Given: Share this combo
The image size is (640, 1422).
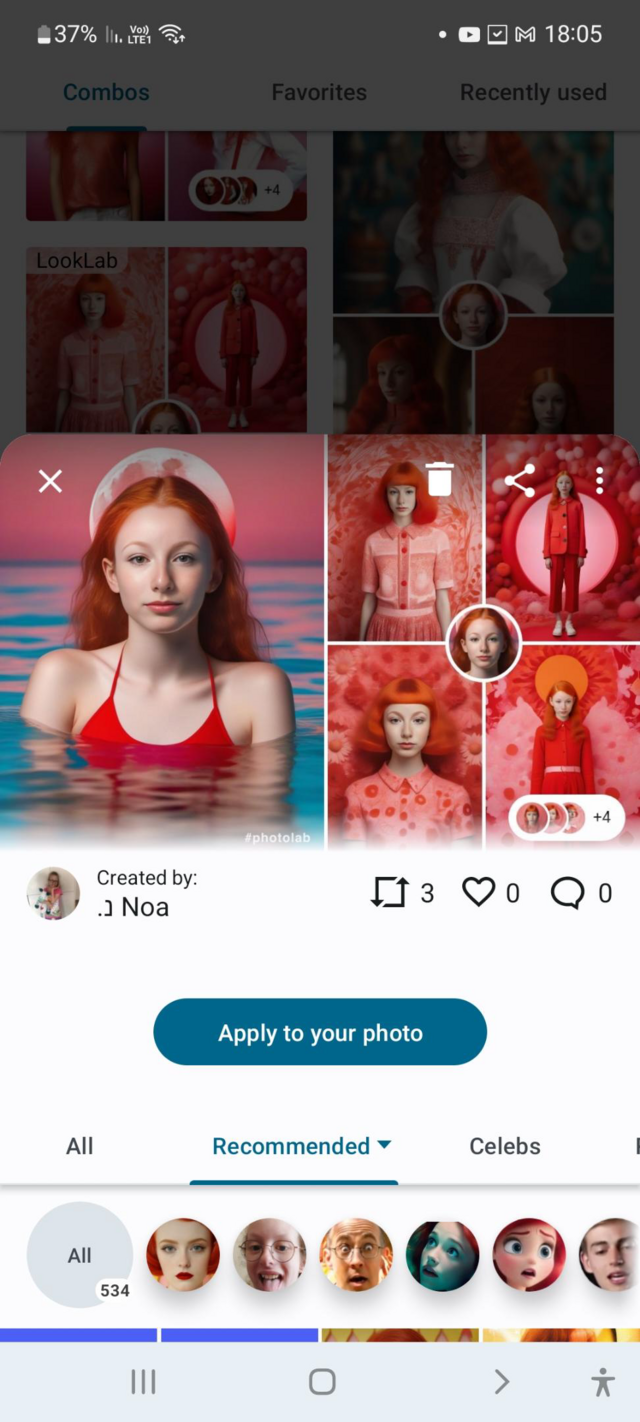Looking at the screenshot, I should (x=520, y=481).
